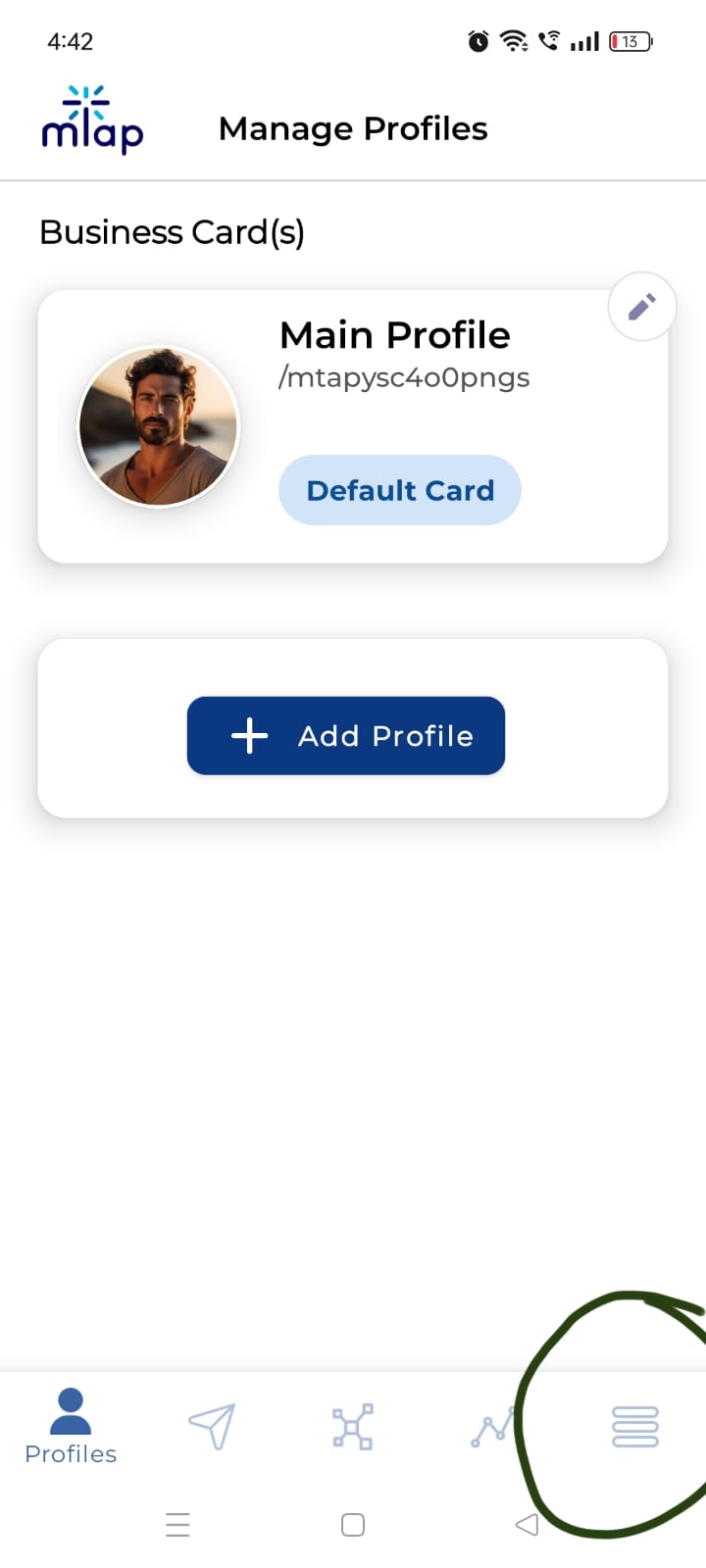This screenshot has height=1568, width=706.
Task: Open the paper plane share tab
Action: pyautogui.click(x=212, y=1426)
